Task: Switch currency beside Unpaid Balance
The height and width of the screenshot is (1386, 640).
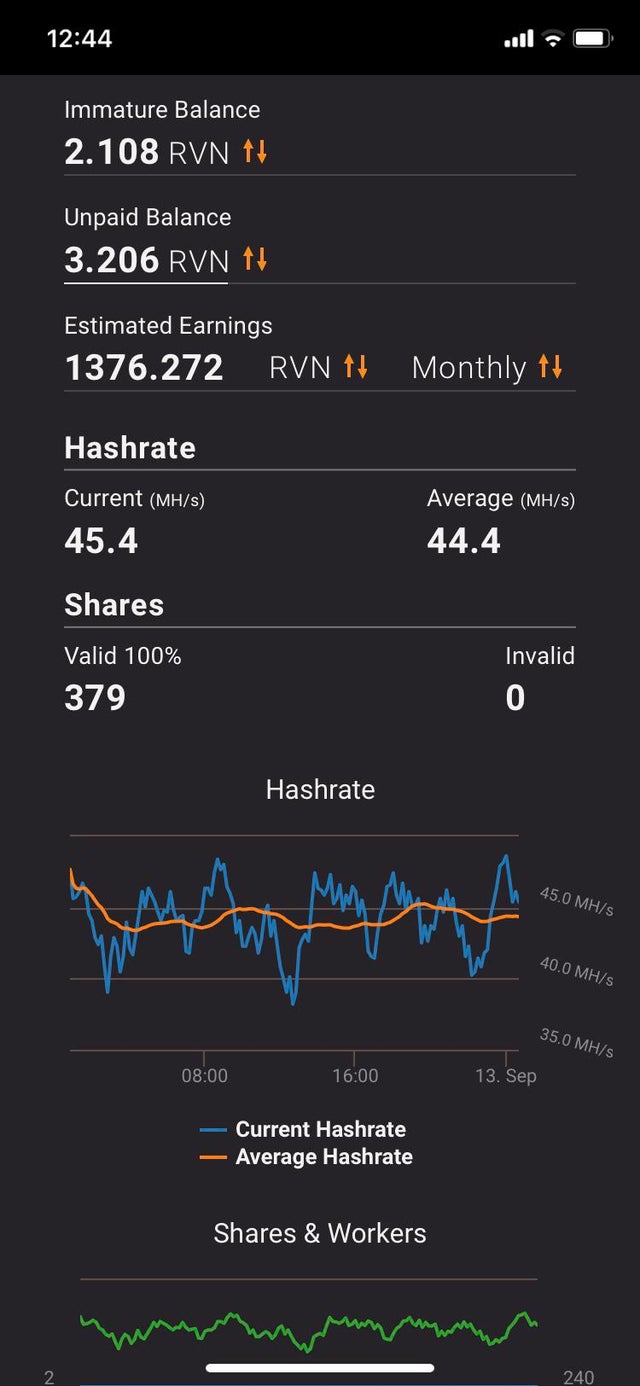Action: [x=255, y=260]
